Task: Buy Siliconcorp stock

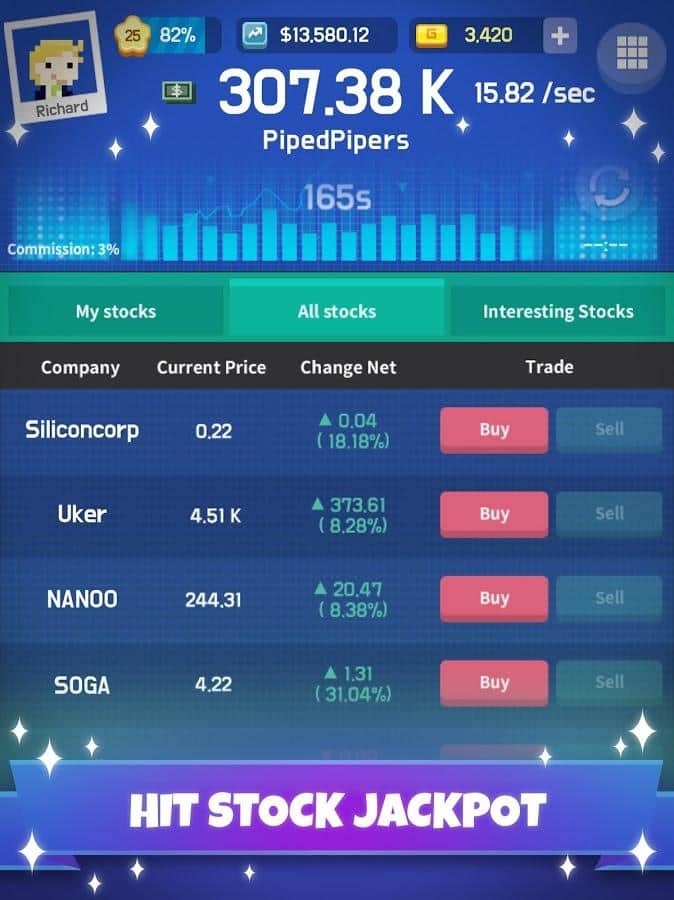Action: [x=494, y=430]
